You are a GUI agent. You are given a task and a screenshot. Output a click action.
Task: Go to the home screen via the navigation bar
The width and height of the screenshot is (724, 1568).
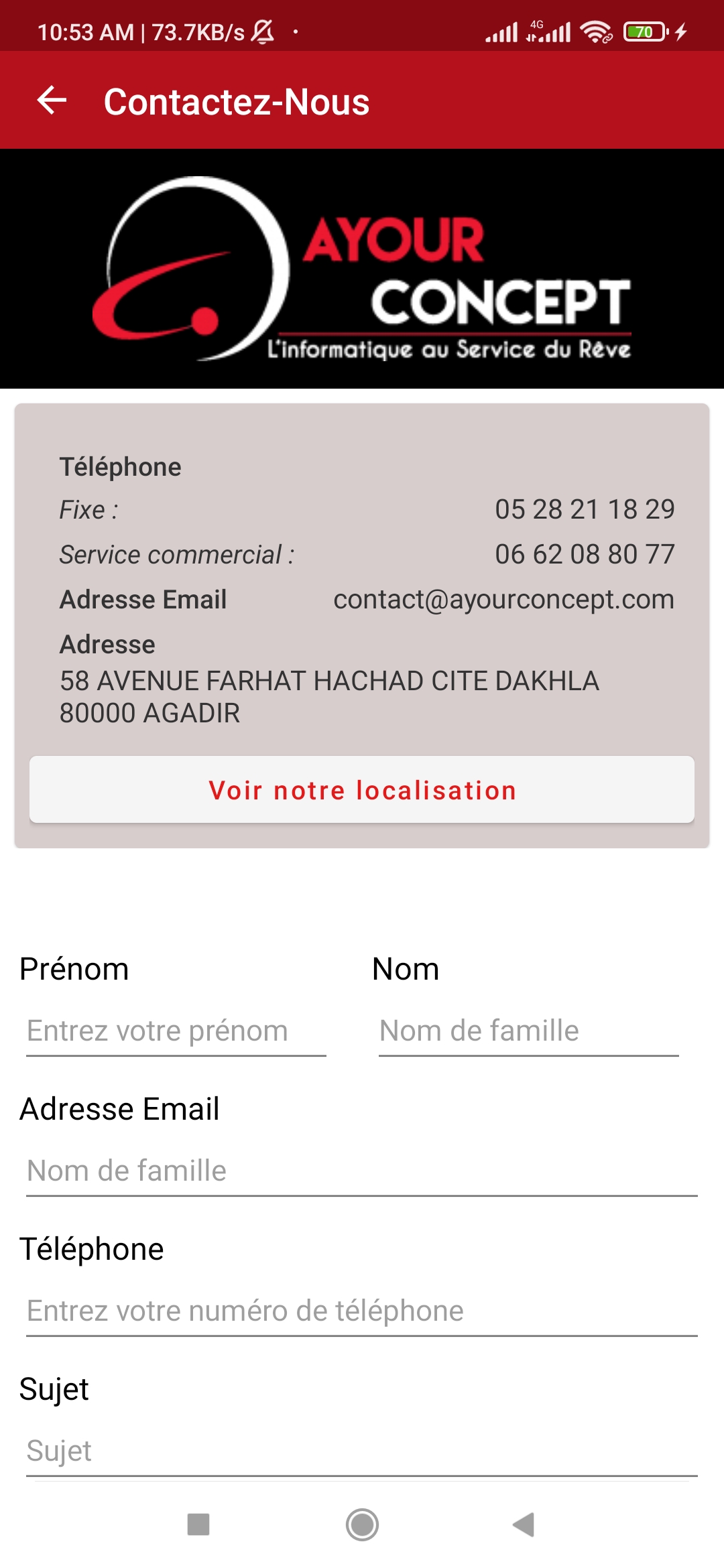point(362,1524)
